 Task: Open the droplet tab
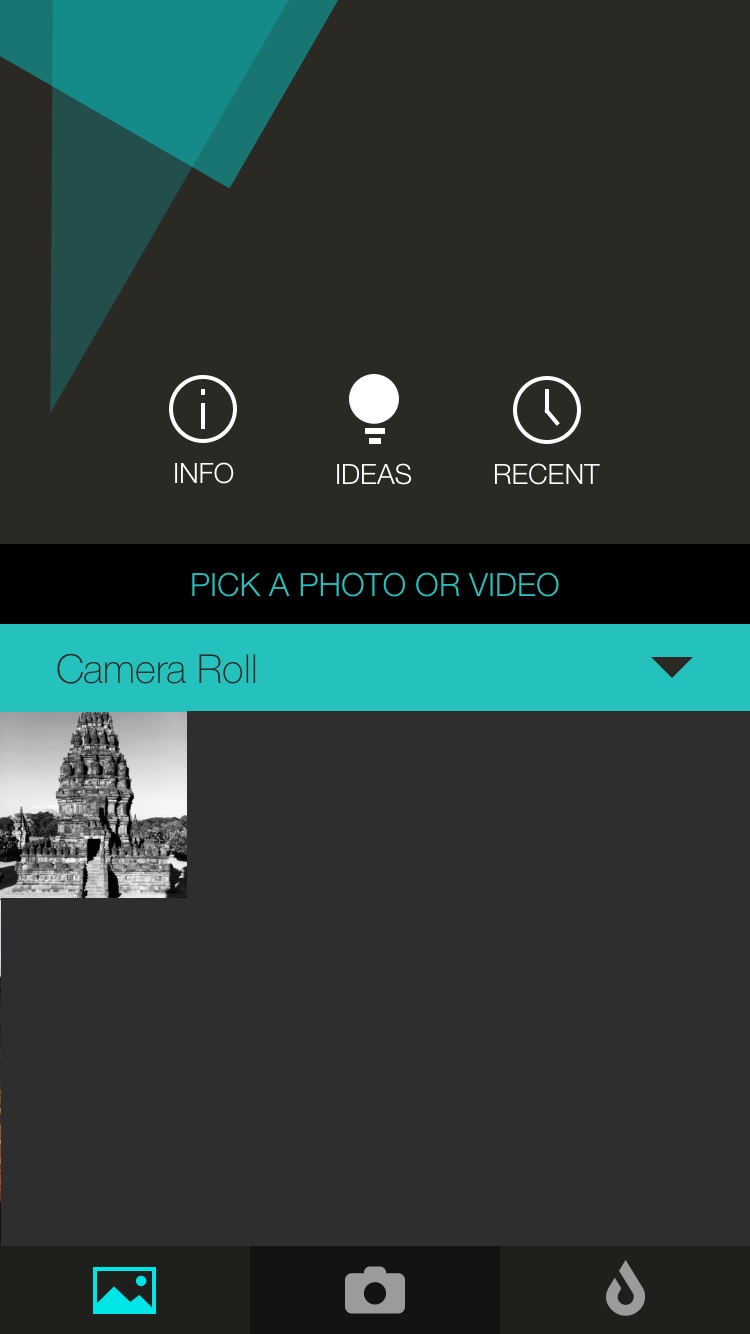625,1290
